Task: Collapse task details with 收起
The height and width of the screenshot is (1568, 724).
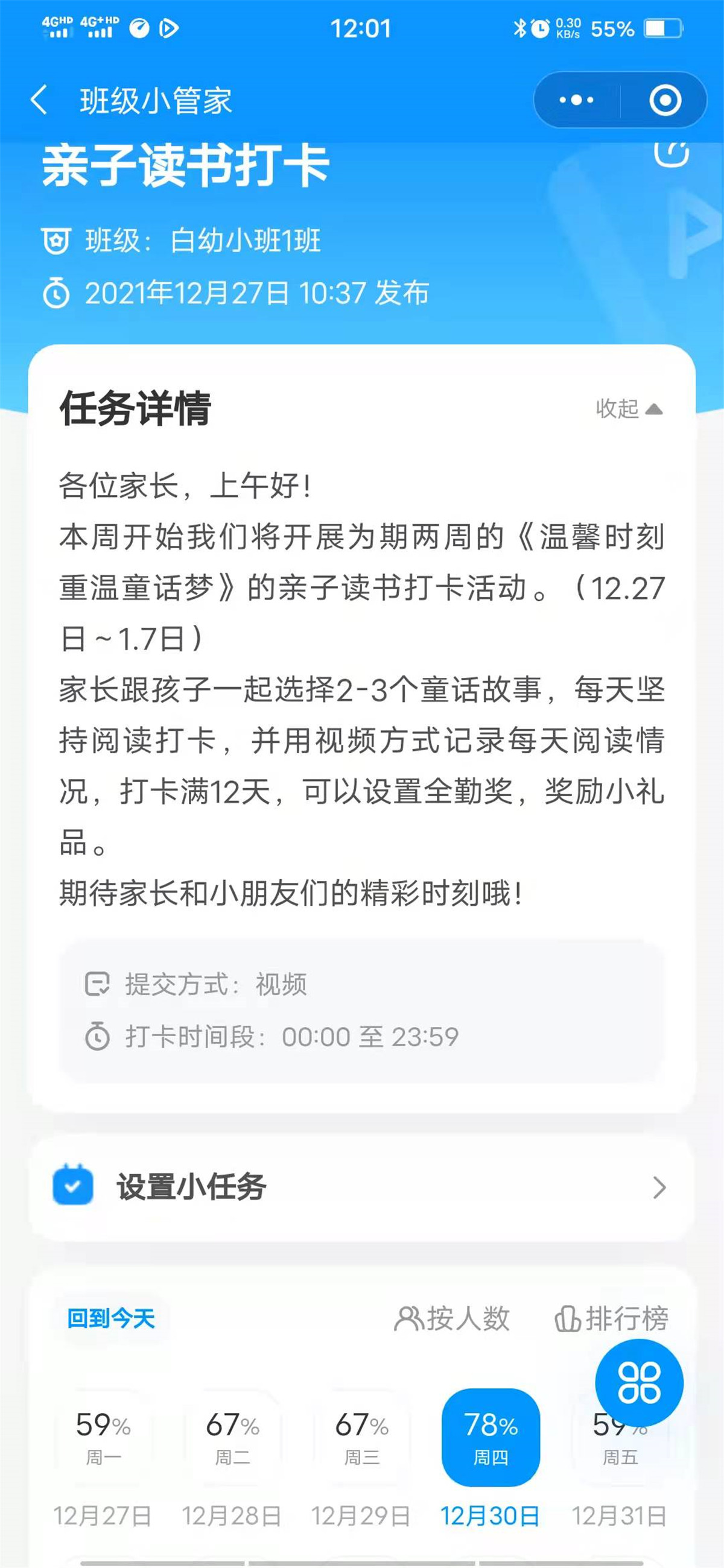Action: [x=629, y=408]
